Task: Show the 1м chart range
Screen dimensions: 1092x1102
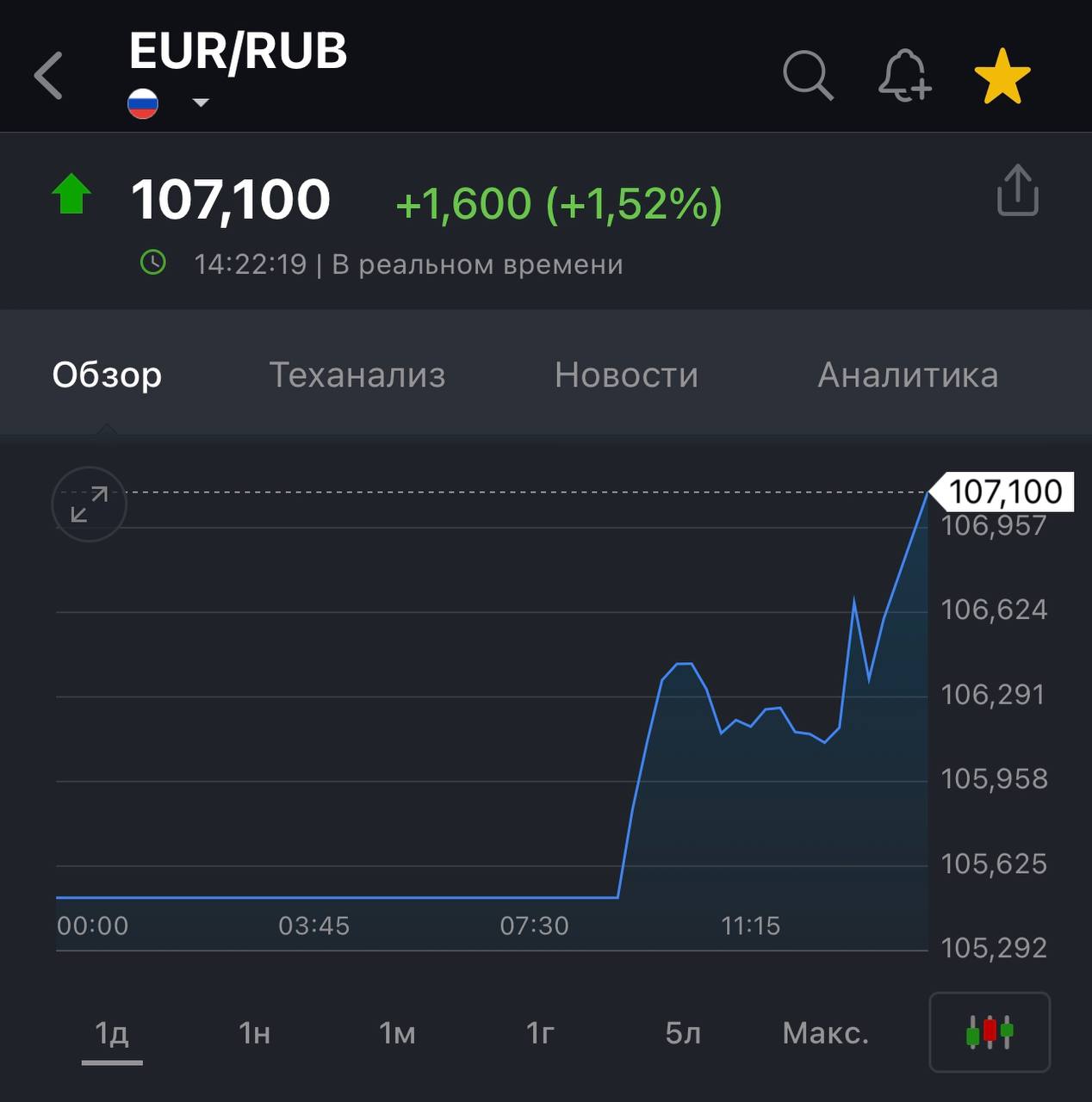Action: pyautogui.click(x=397, y=1032)
